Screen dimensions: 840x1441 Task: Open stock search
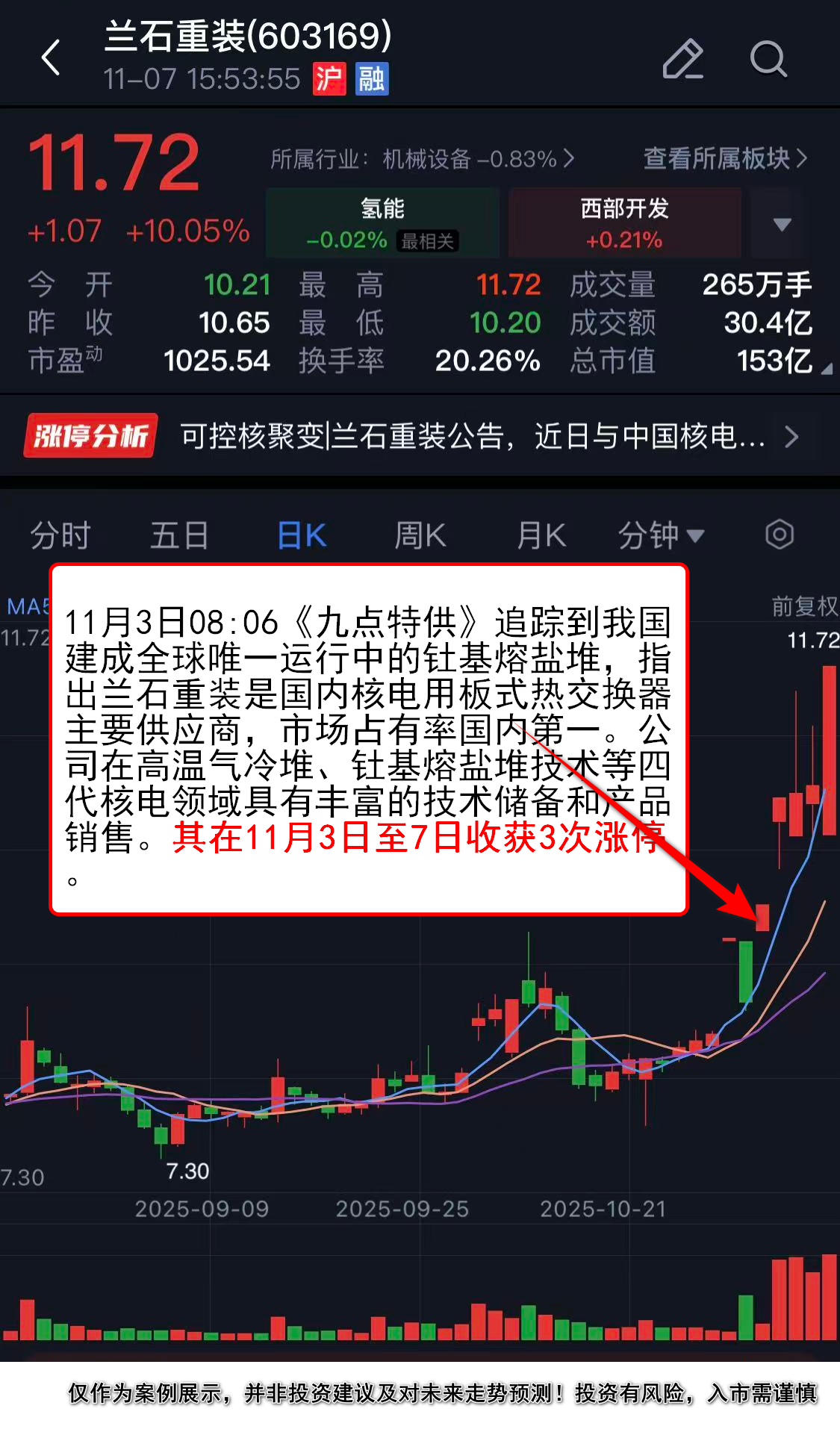[x=768, y=58]
